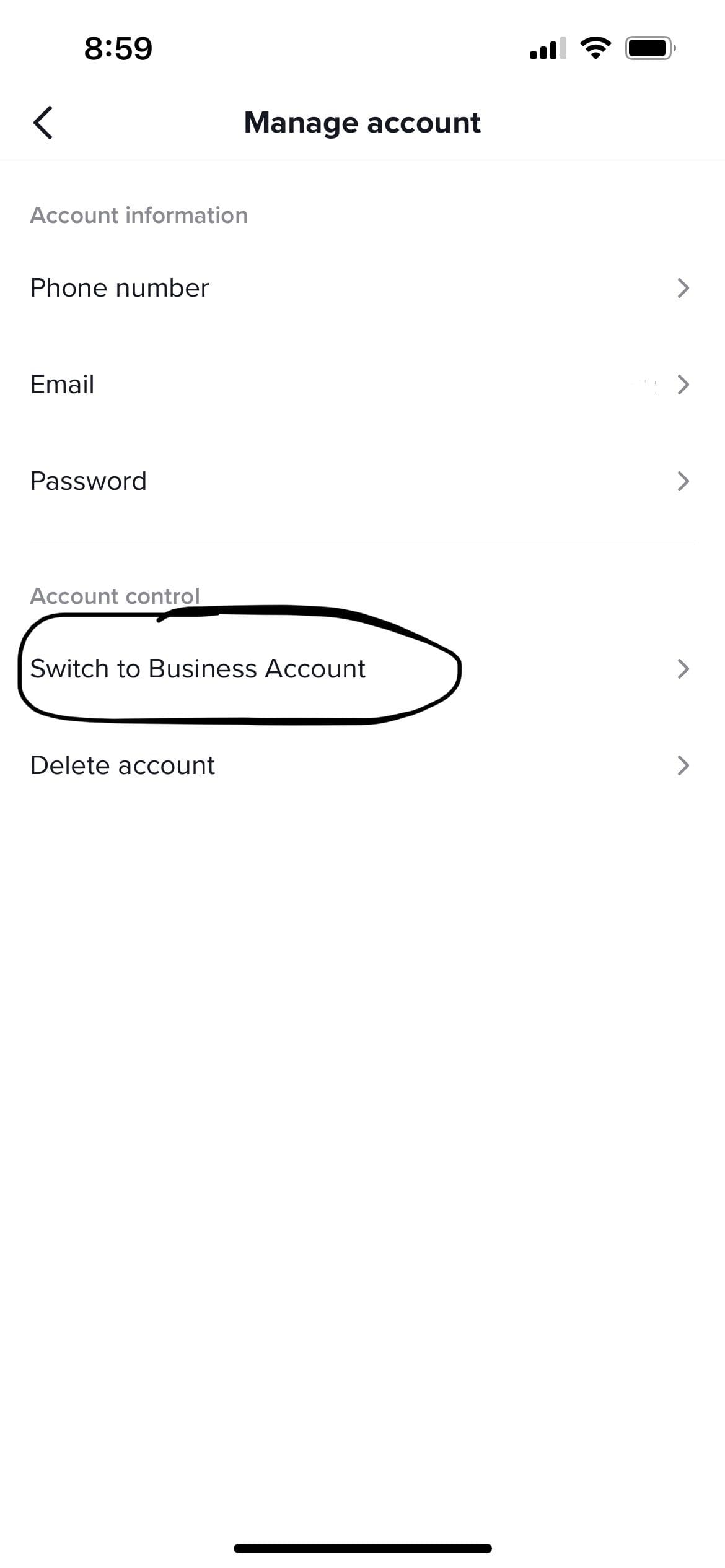725x1568 pixels.
Task: Select Switch to Business Account
Action: point(362,669)
